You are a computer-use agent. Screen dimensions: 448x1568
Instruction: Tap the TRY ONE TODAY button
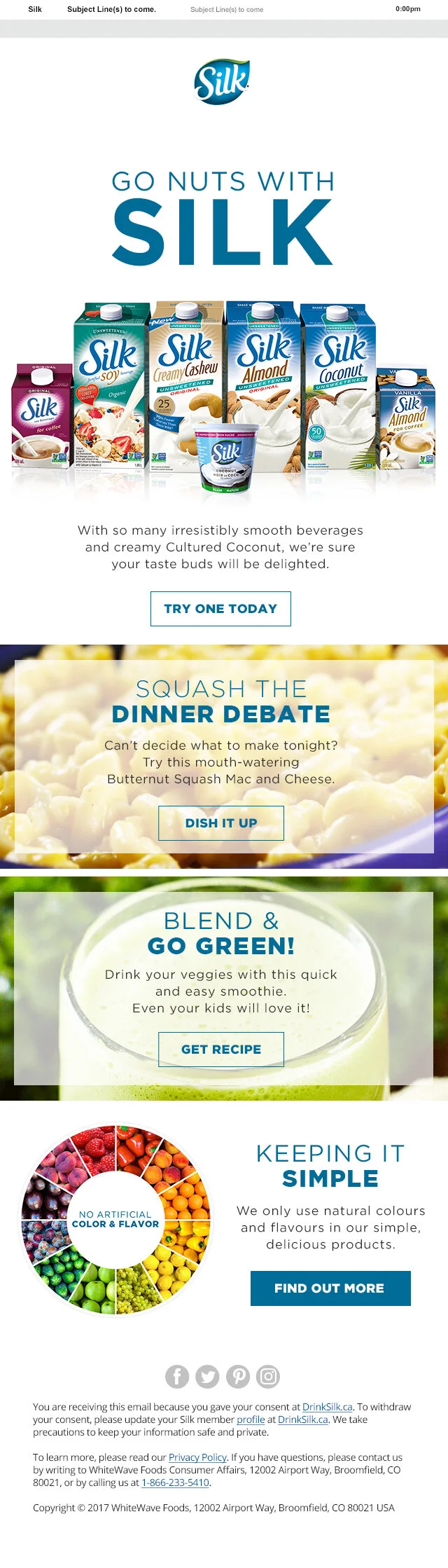(220, 609)
